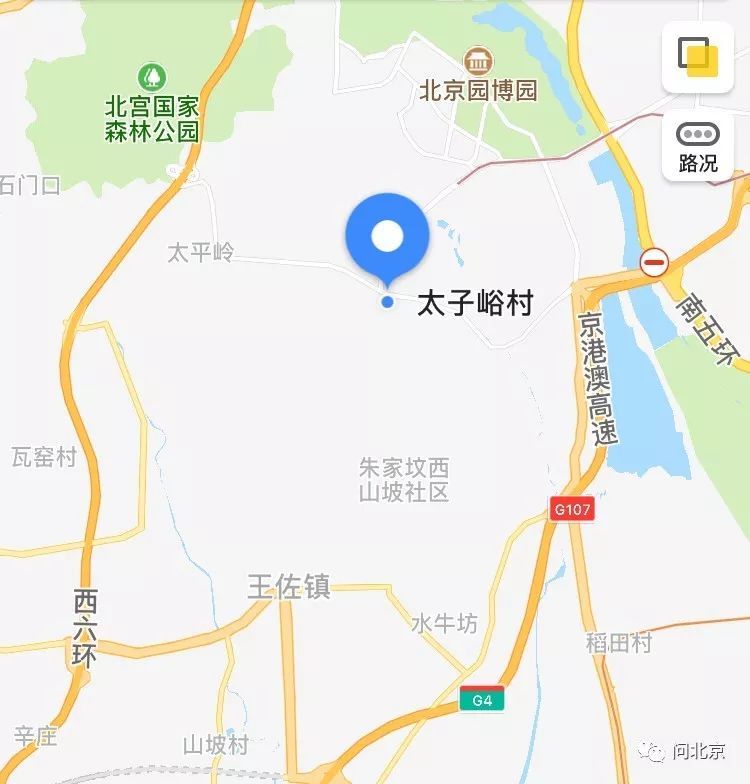The image size is (750, 784).
Task: Select the 北京园博园 museum marker
Action: (x=478, y=61)
